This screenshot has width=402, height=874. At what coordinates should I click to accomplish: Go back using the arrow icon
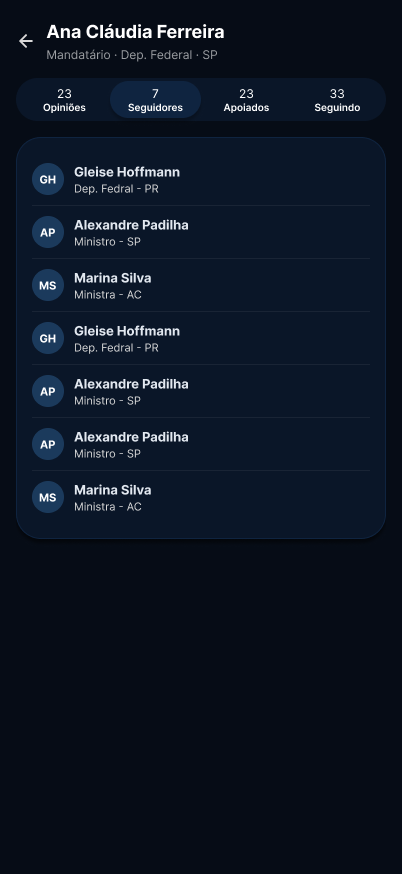click(26, 41)
